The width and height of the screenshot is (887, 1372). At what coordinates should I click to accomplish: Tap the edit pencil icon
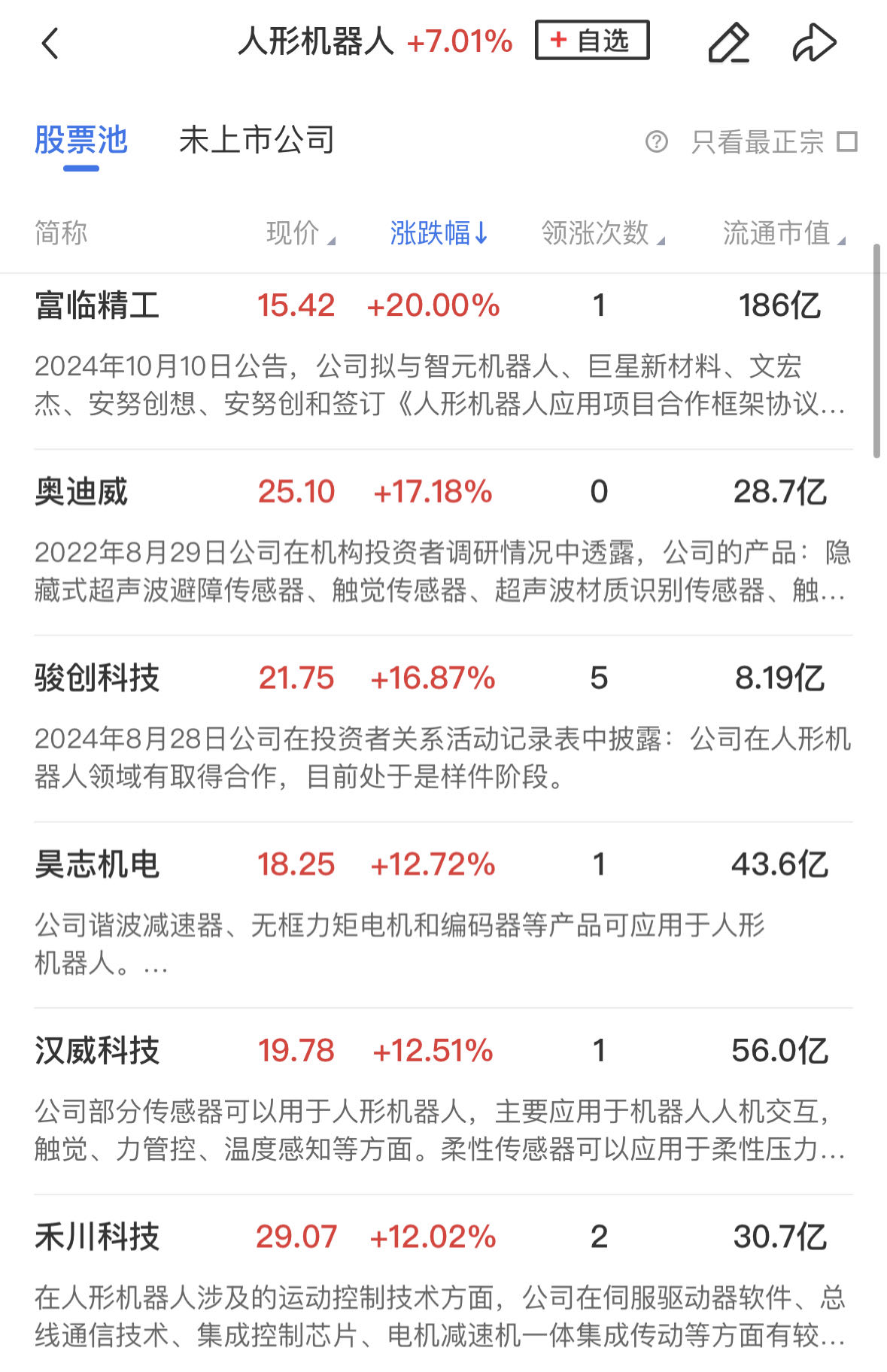point(728,43)
